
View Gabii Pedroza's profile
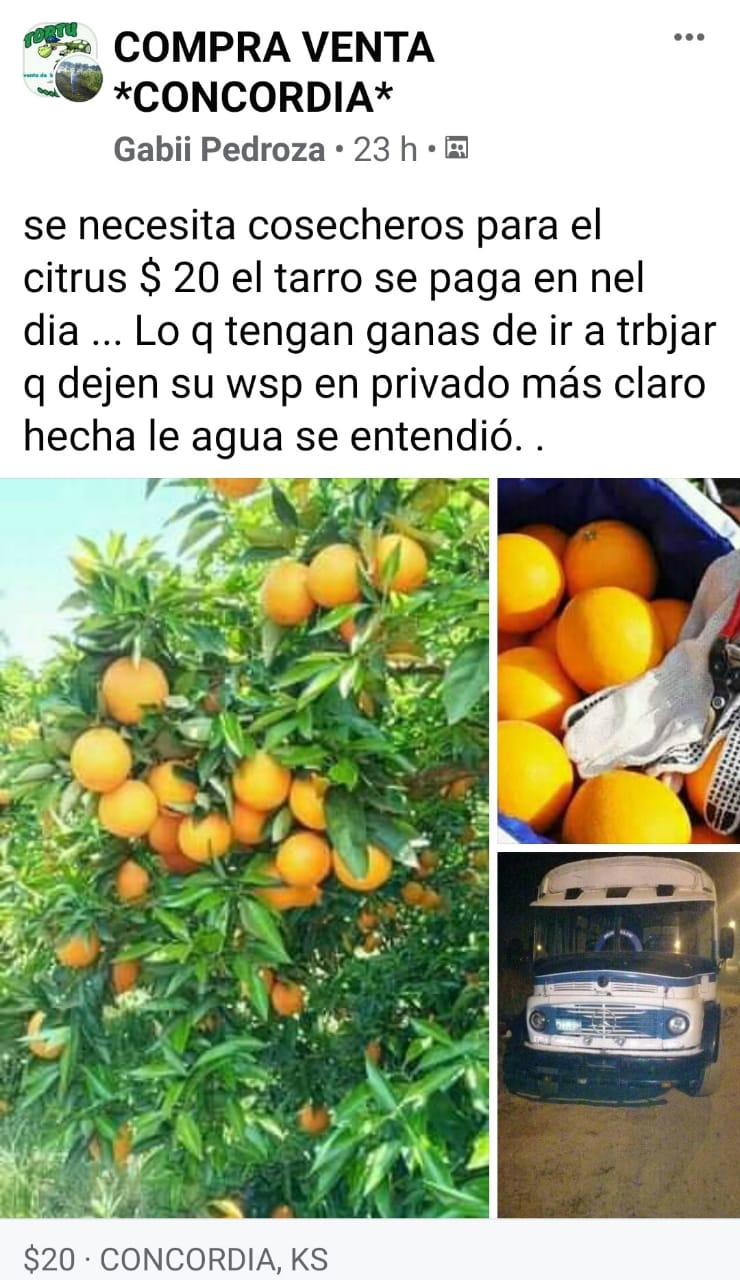(219, 150)
